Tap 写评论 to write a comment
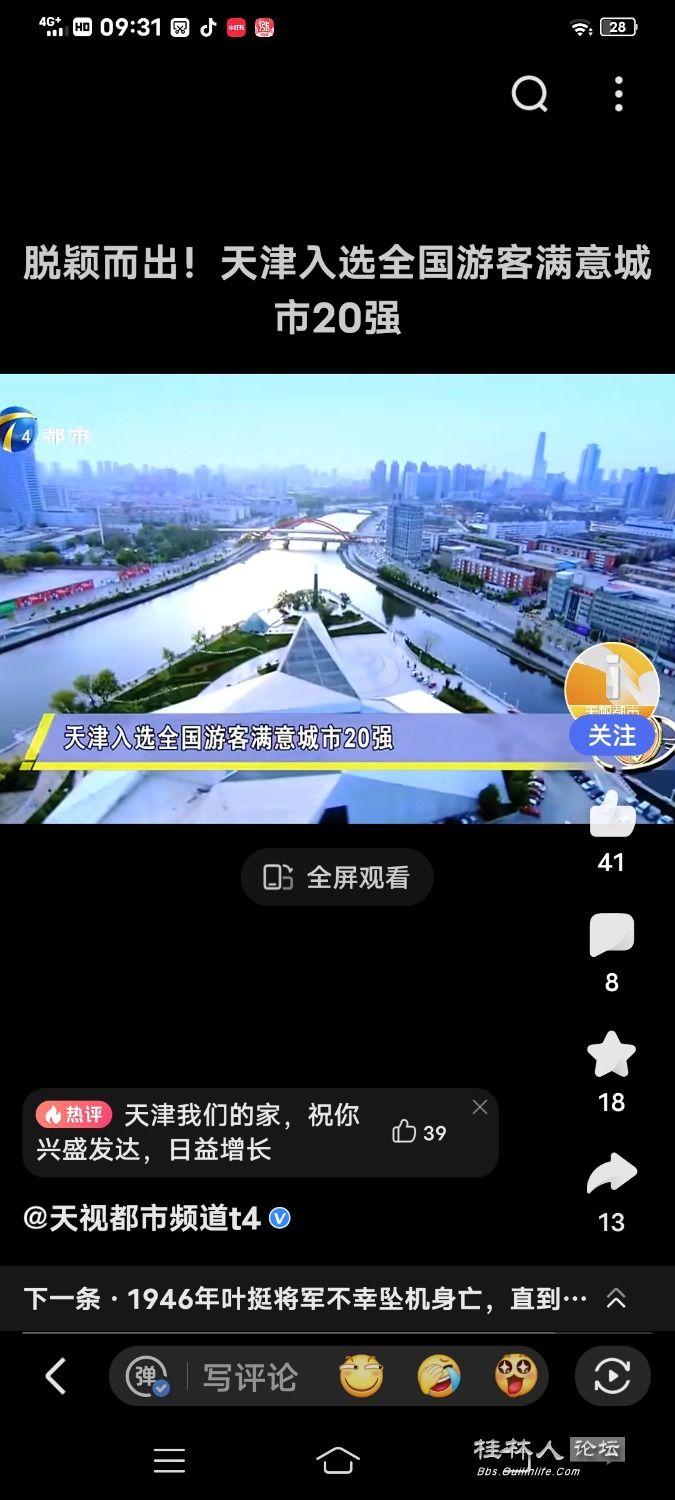This screenshot has width=675, height=1500. (x=250, y=1377)
